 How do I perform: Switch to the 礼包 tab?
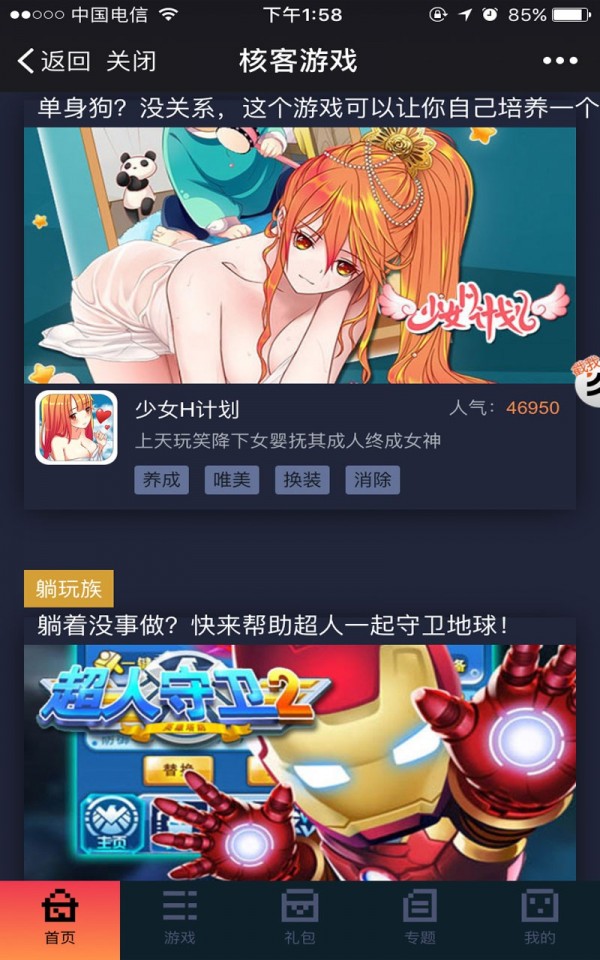300,920
